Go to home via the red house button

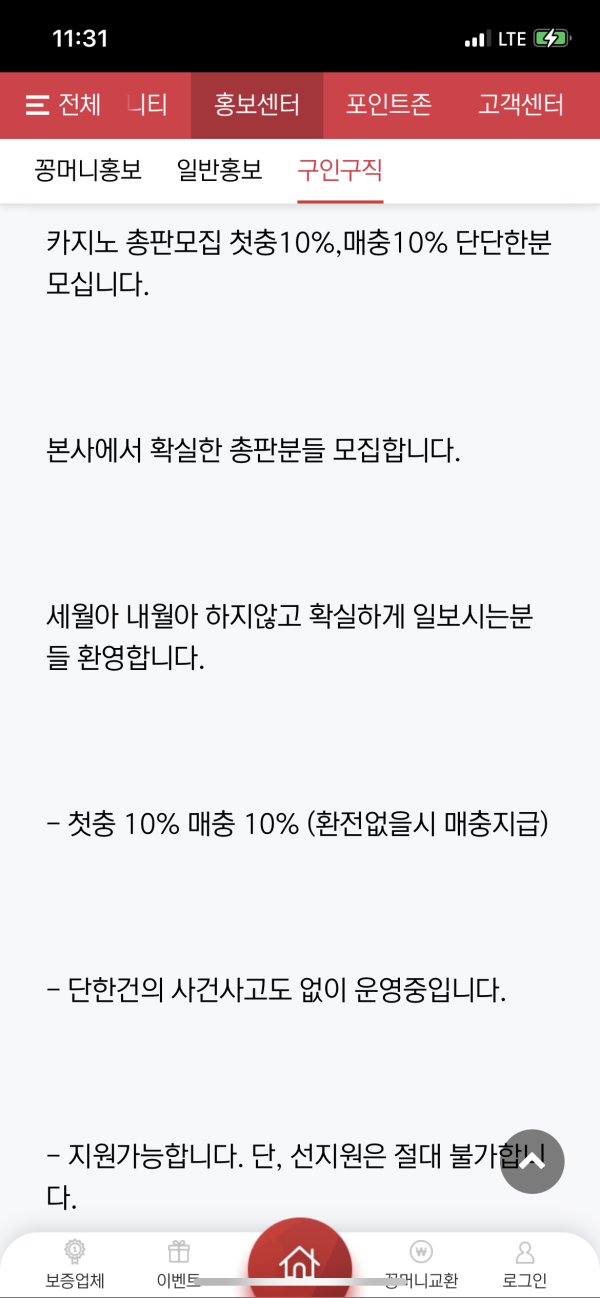pyautogui.click(x=299, y=1262)
